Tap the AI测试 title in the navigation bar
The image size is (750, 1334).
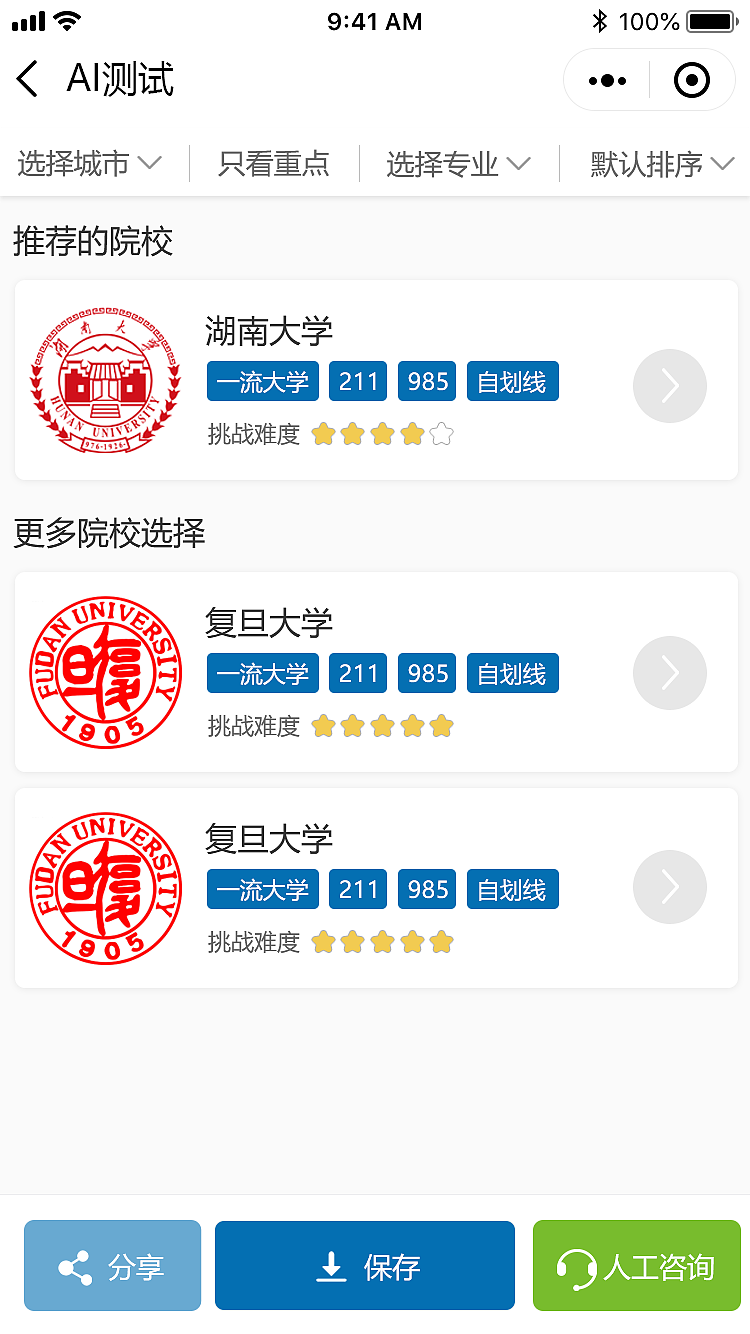119,80
